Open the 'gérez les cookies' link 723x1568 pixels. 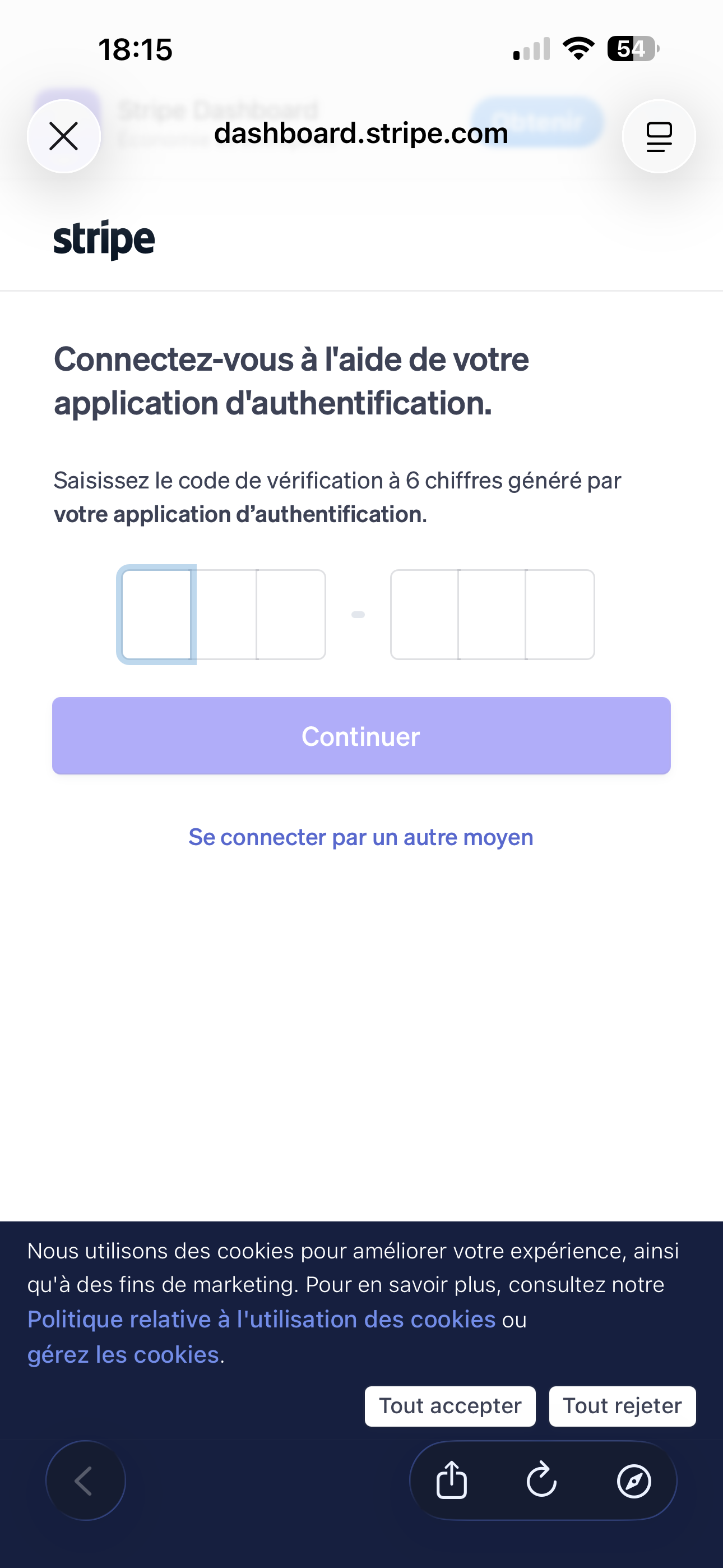[123, 1354]
